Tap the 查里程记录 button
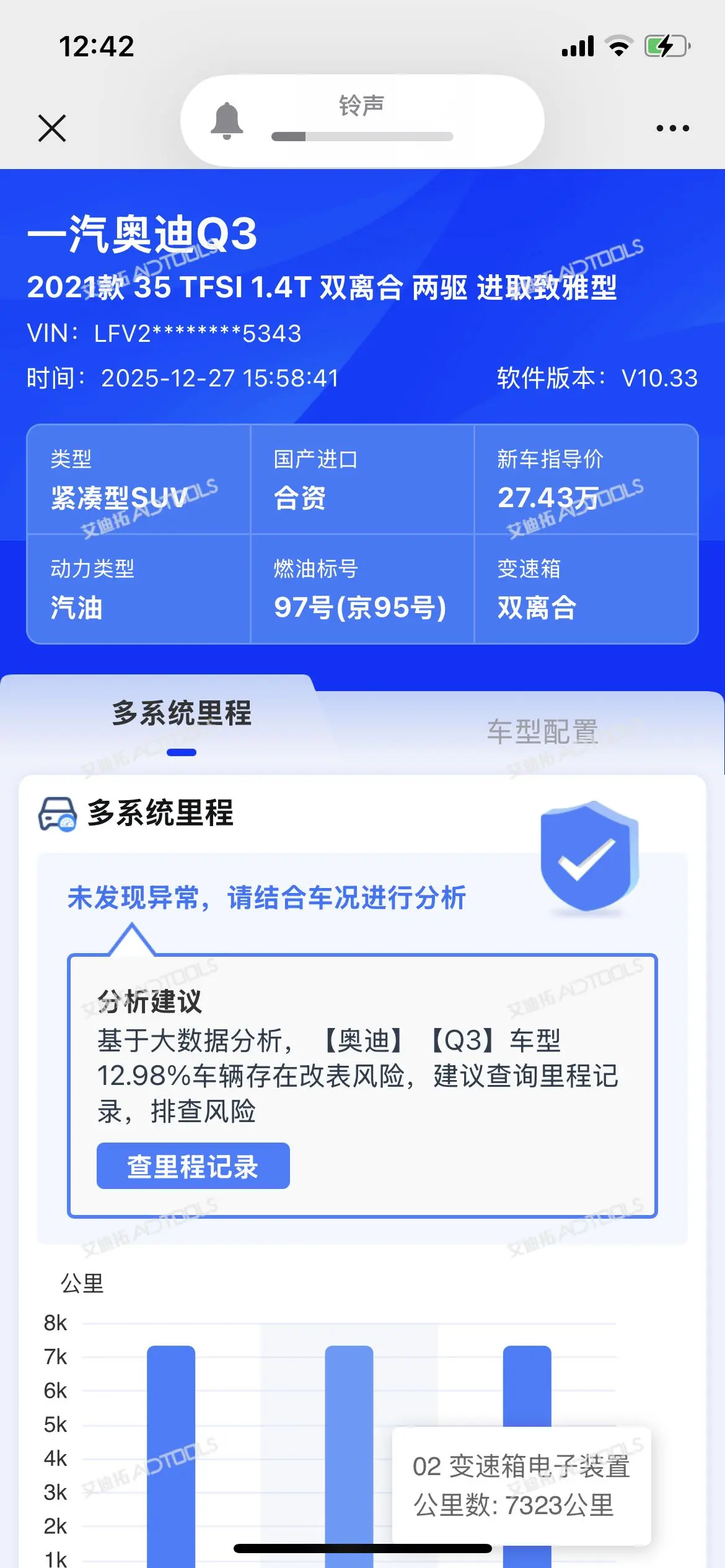The height and width of the screenshot is (1568, 725). pos(193,1166)
